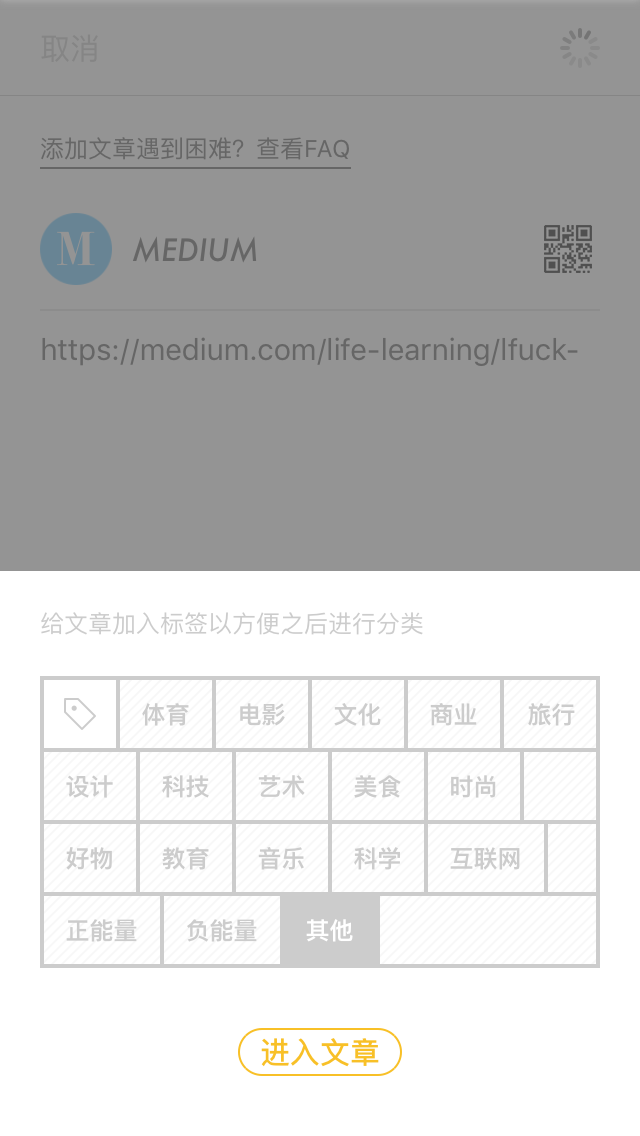Pick the 文化 tag
Screen dimensions: 640x1136
coord(358,714)
